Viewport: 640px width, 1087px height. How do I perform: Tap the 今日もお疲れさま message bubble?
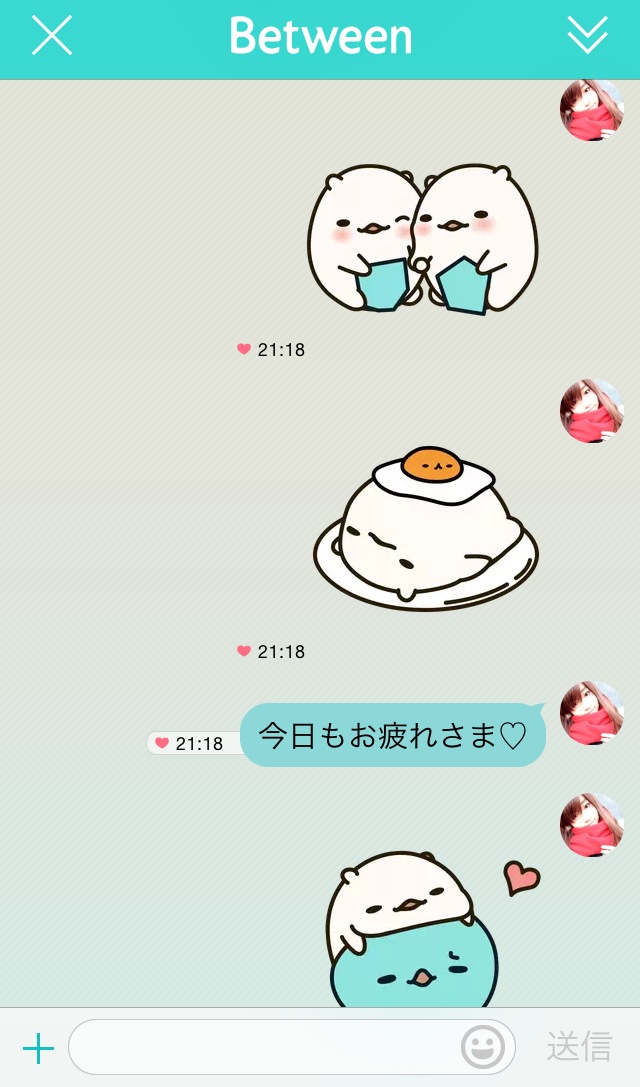coord(392,736)
